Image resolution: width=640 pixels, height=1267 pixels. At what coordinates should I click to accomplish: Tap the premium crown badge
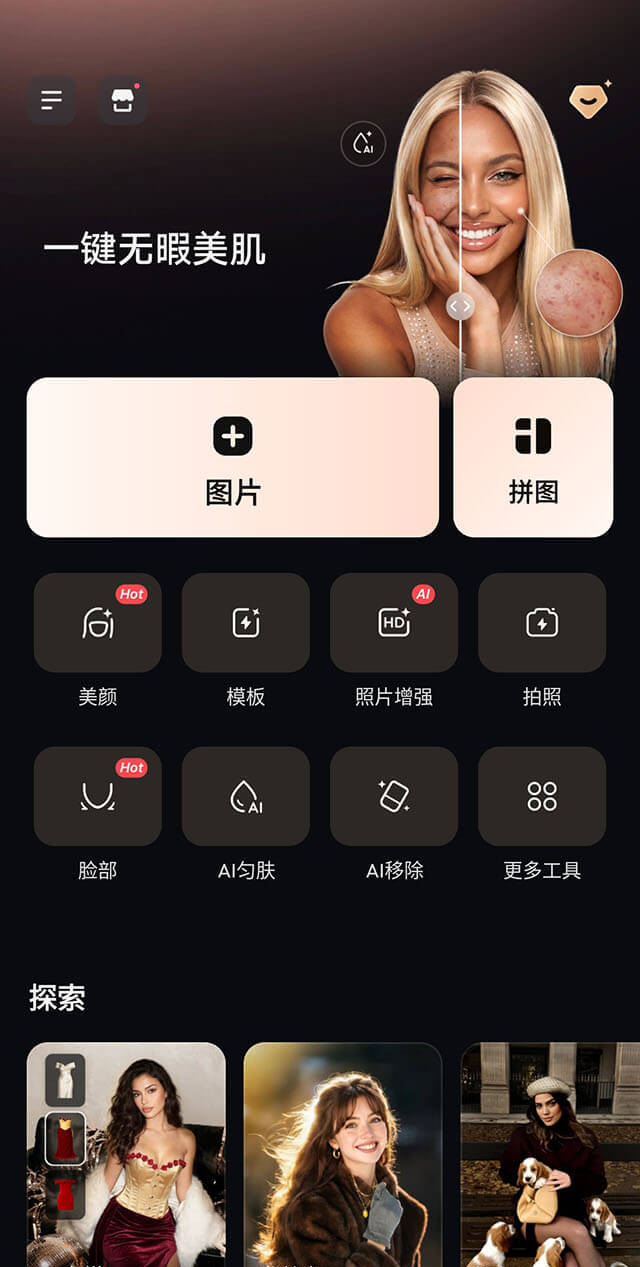pyautogui.click(x=588, y=100)
